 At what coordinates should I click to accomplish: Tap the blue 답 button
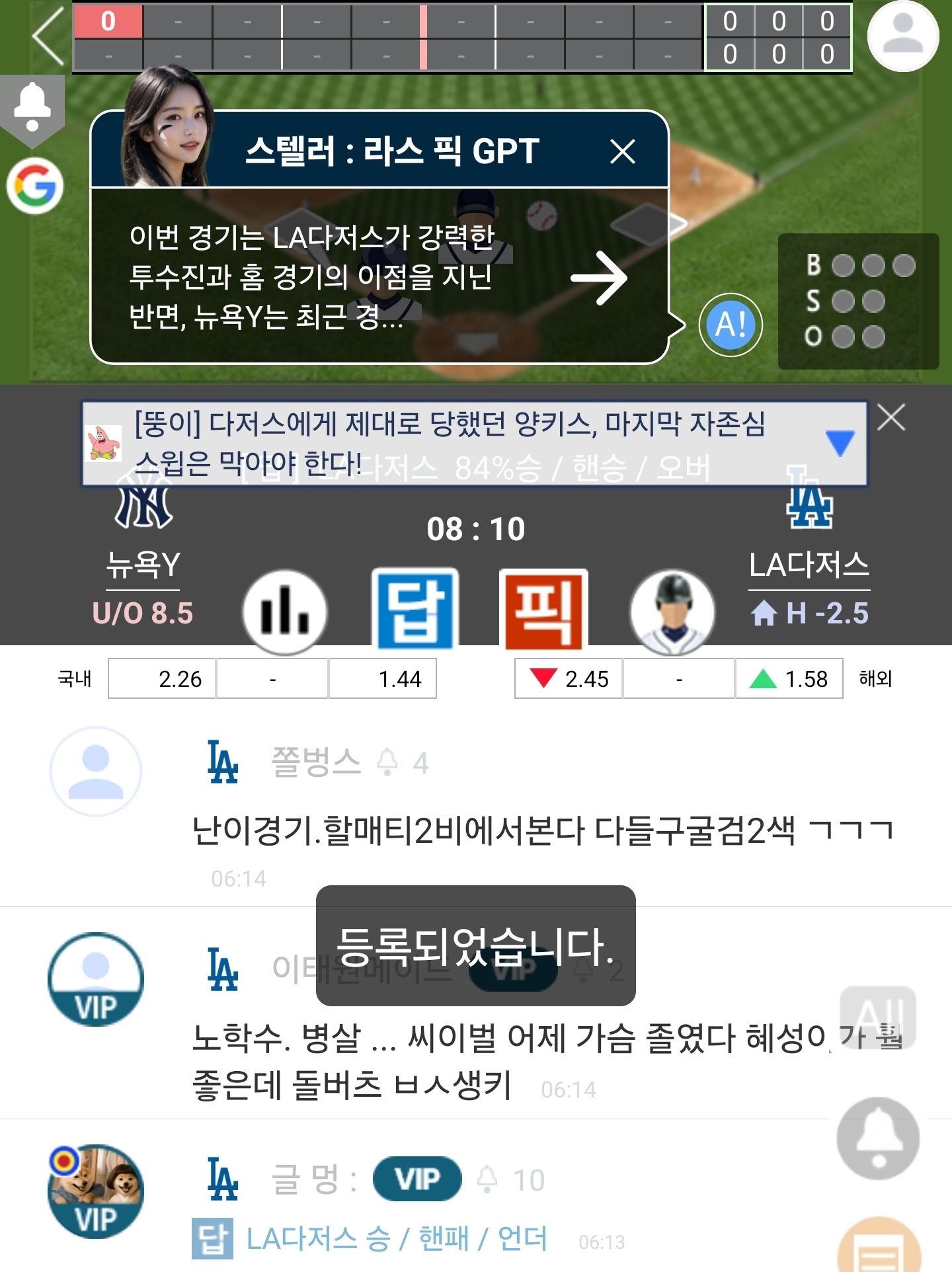tap(415, 610)
